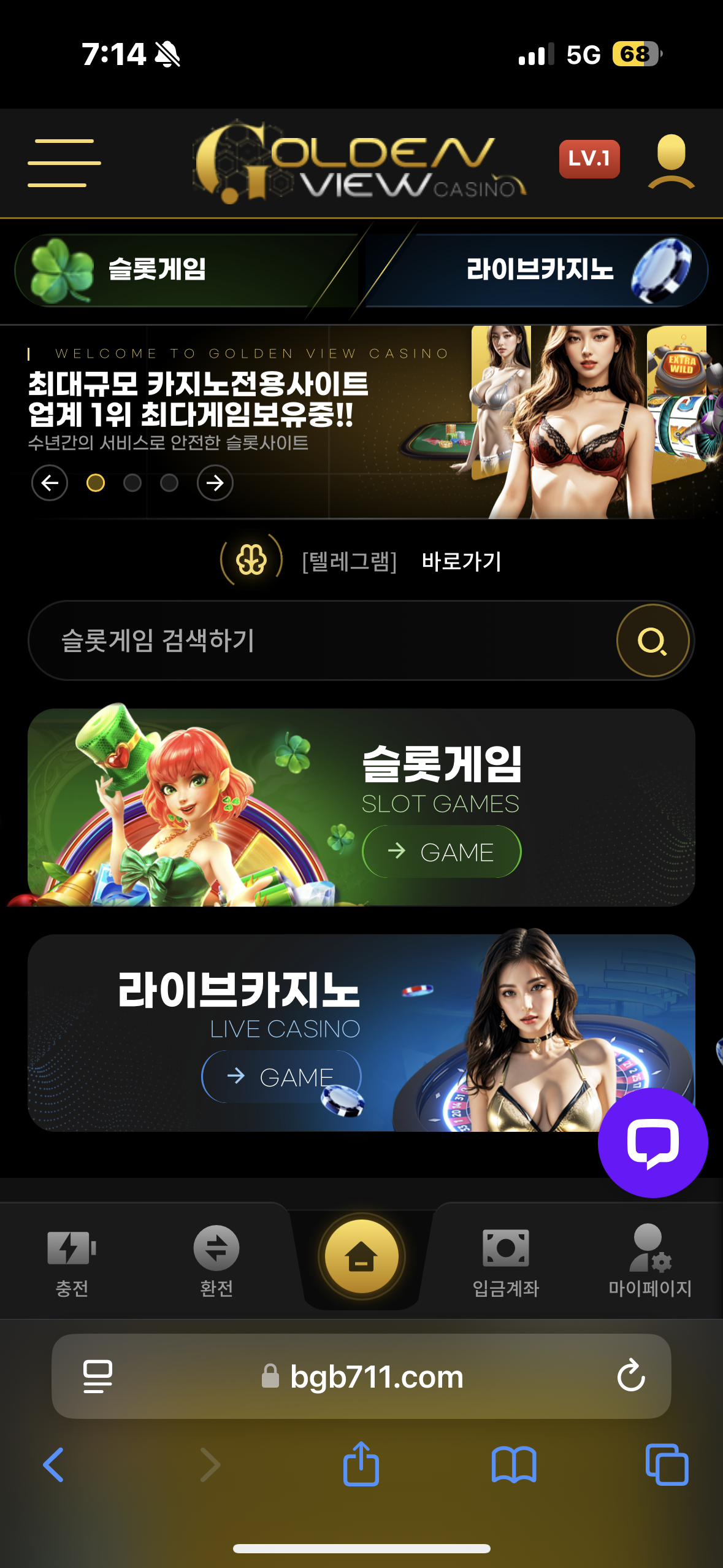Reload the page in Safari

631,1376
